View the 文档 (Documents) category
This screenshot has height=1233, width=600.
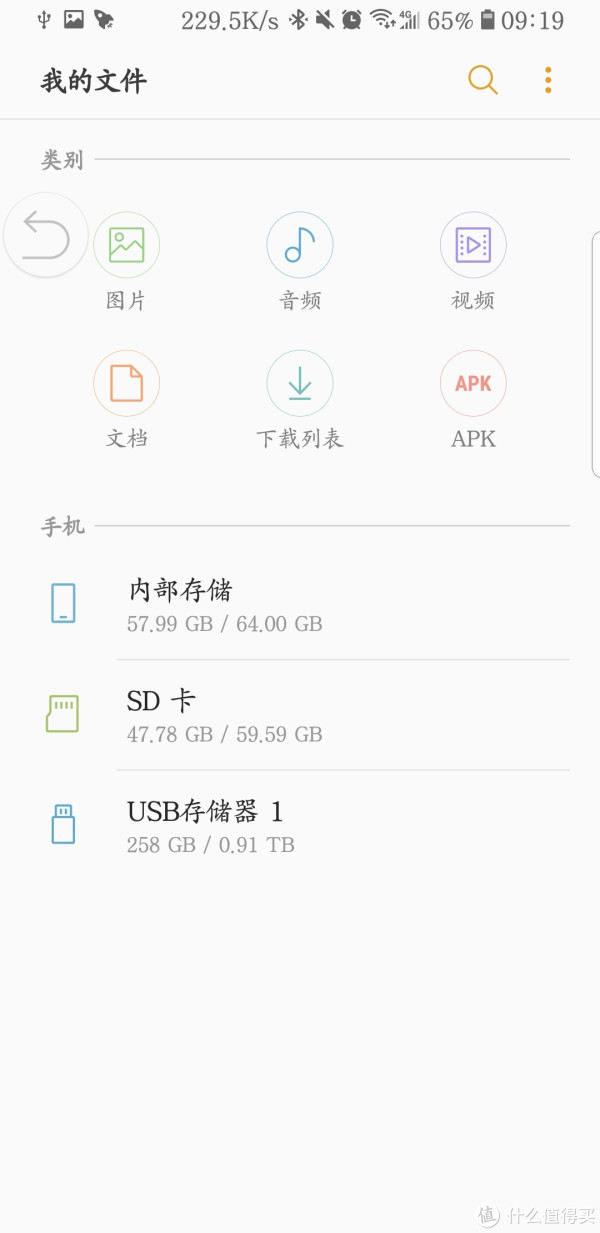126,383
